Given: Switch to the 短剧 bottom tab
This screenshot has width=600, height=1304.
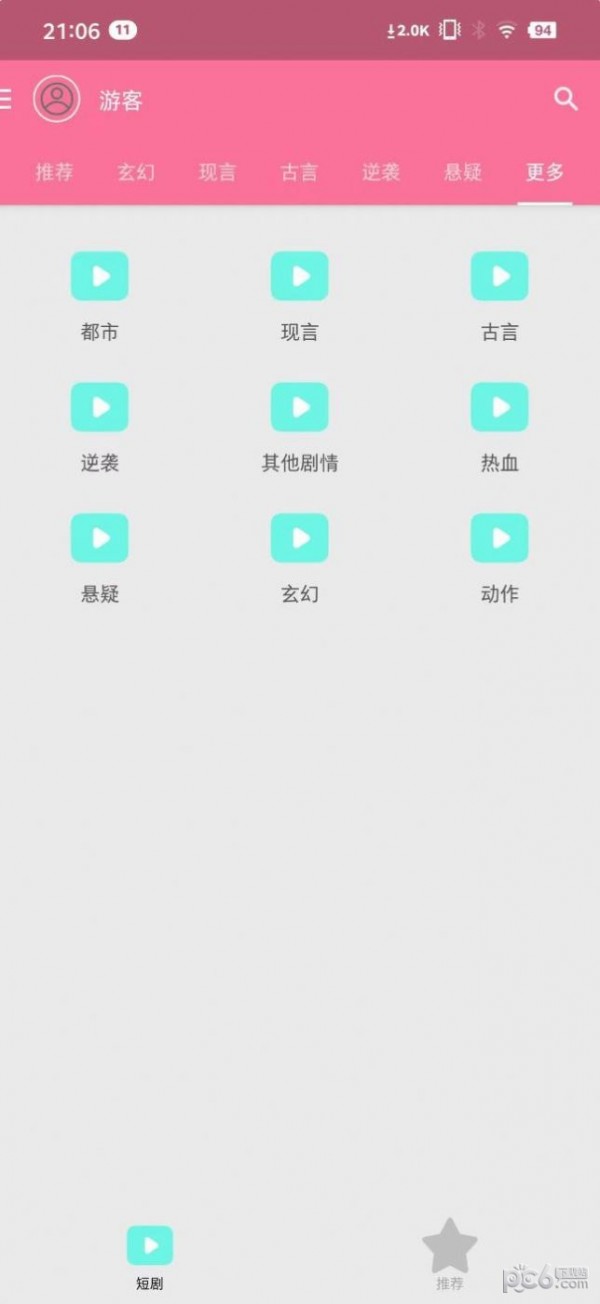Looking at the screenshot, I should (150, 1255).
